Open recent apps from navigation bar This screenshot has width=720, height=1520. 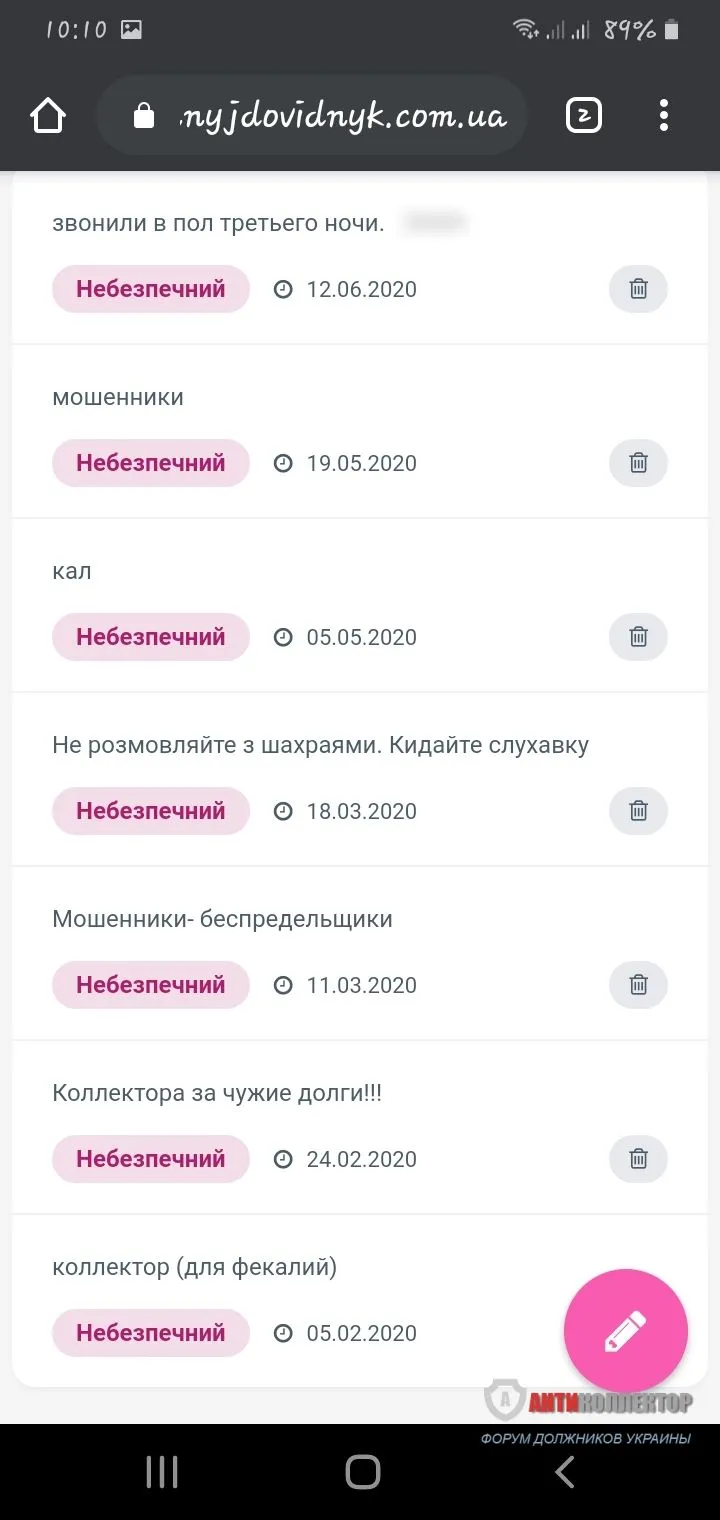[162, 1472]
